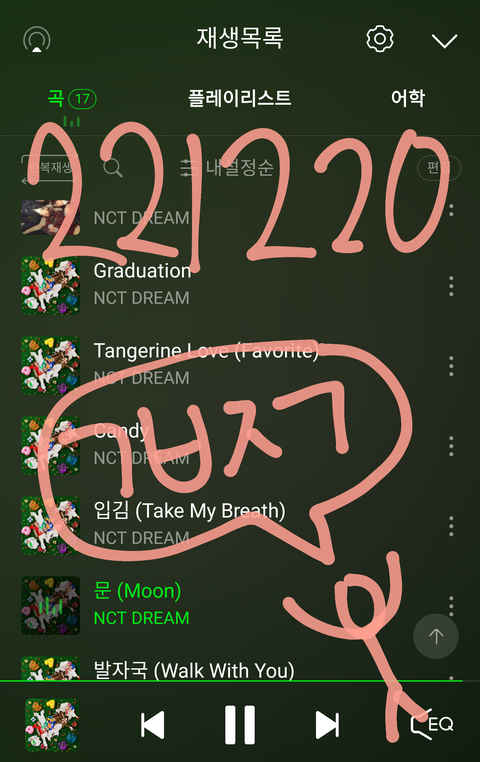Screen dimensions: 480x762
Task: Select the 곡 tab
Action: tap(72, 99)
